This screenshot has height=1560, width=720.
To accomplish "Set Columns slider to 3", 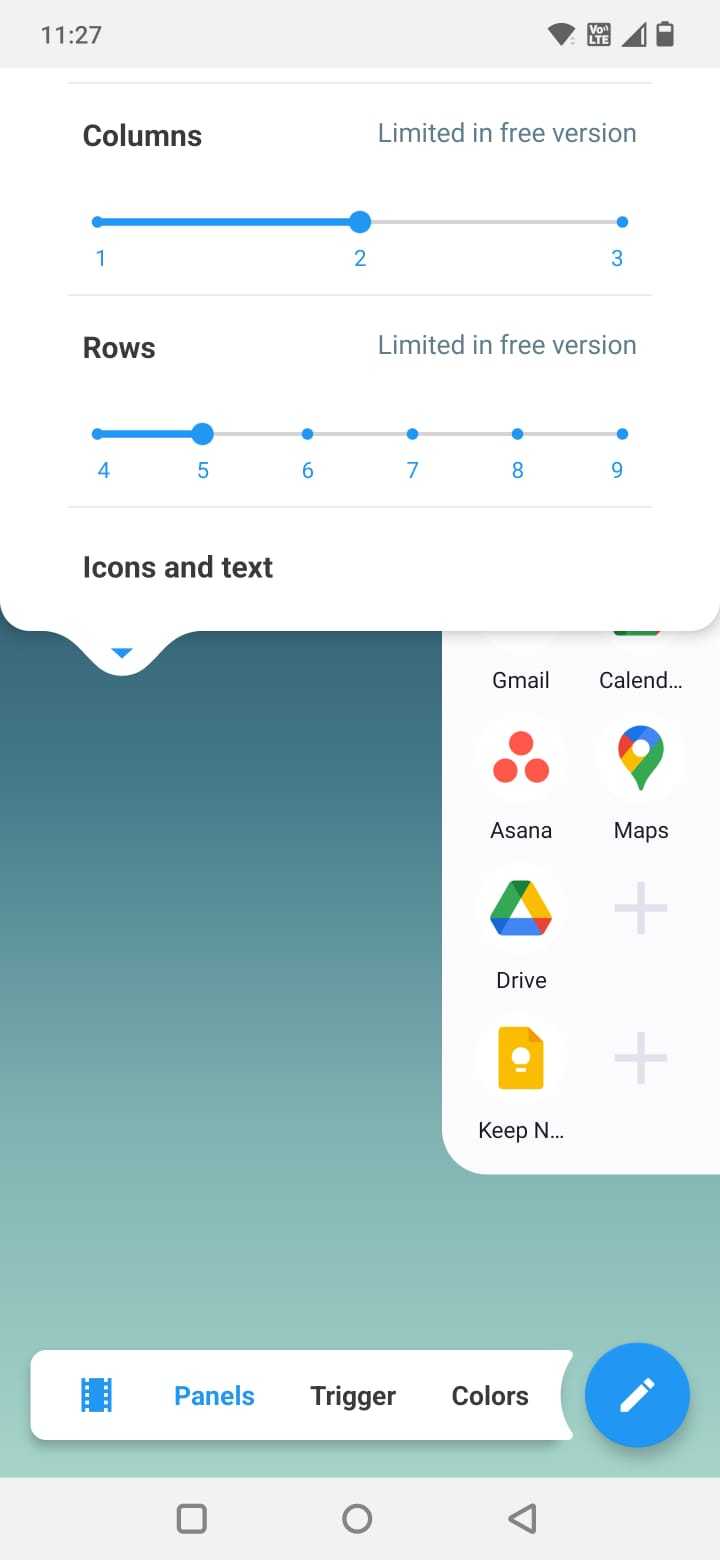I will 622,222.
